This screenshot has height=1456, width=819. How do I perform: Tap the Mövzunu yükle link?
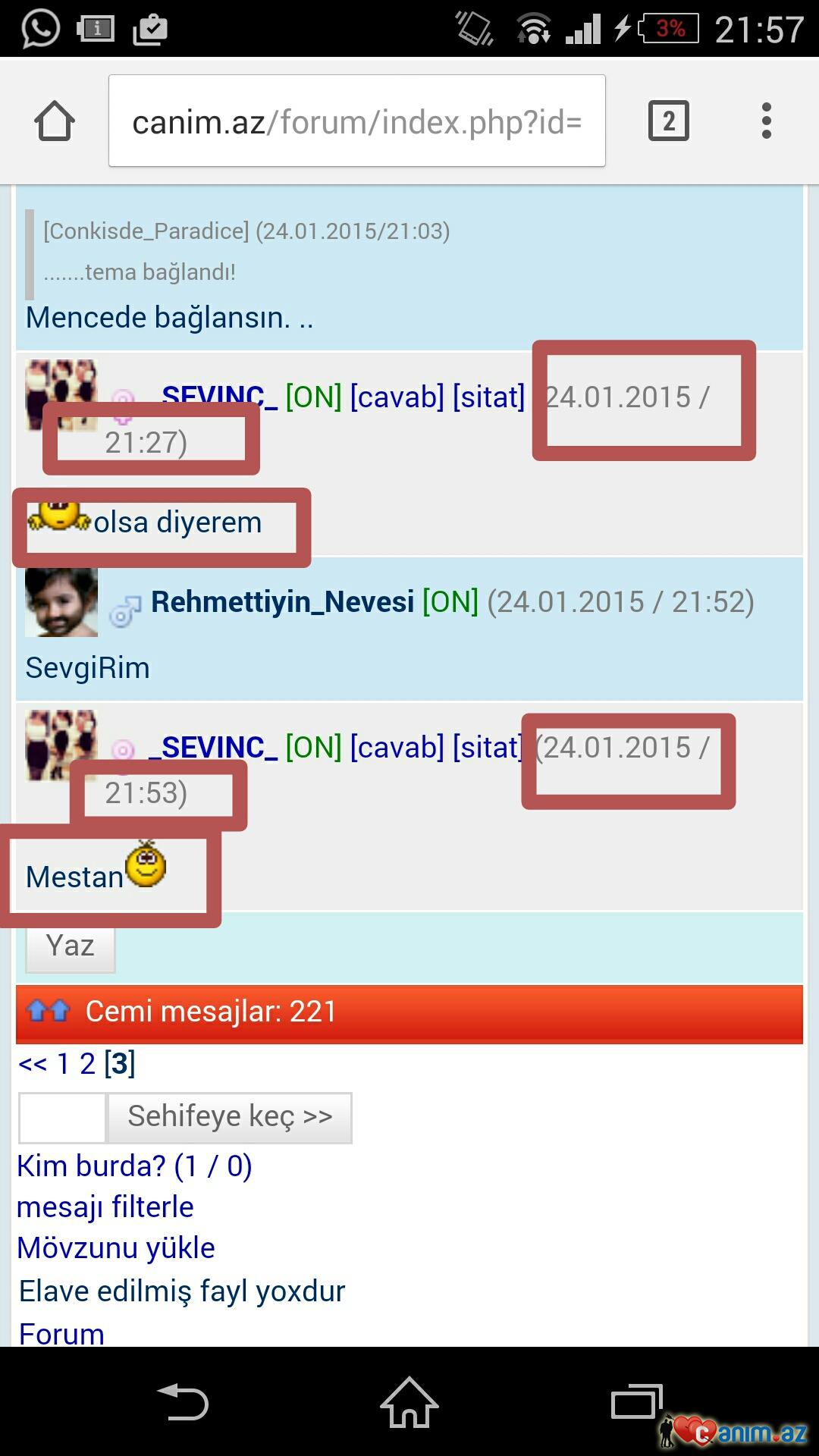coord(116,1248)
